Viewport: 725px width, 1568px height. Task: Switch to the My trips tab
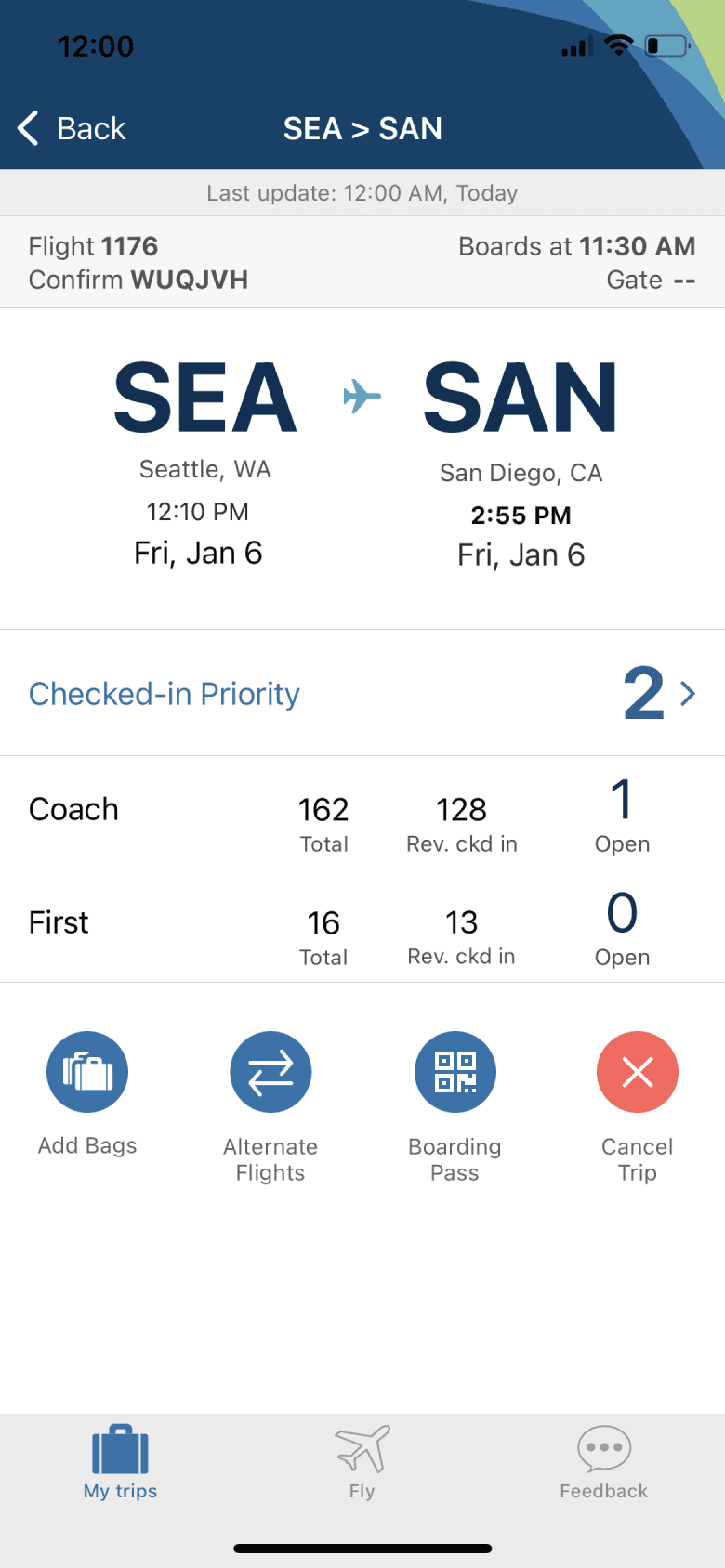point(121,1462)
